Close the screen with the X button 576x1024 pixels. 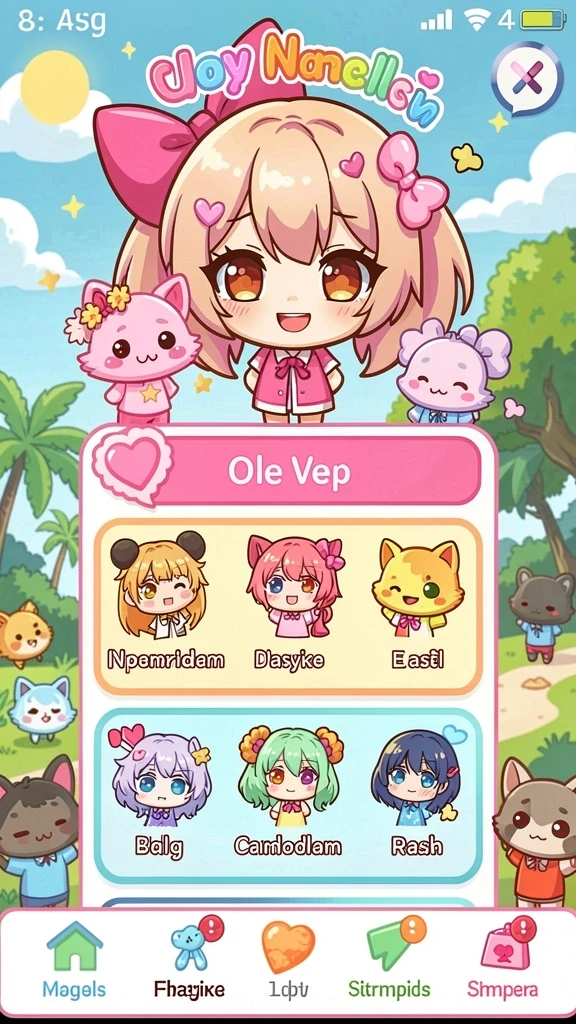pyautogui.click(x=527, y=79)
